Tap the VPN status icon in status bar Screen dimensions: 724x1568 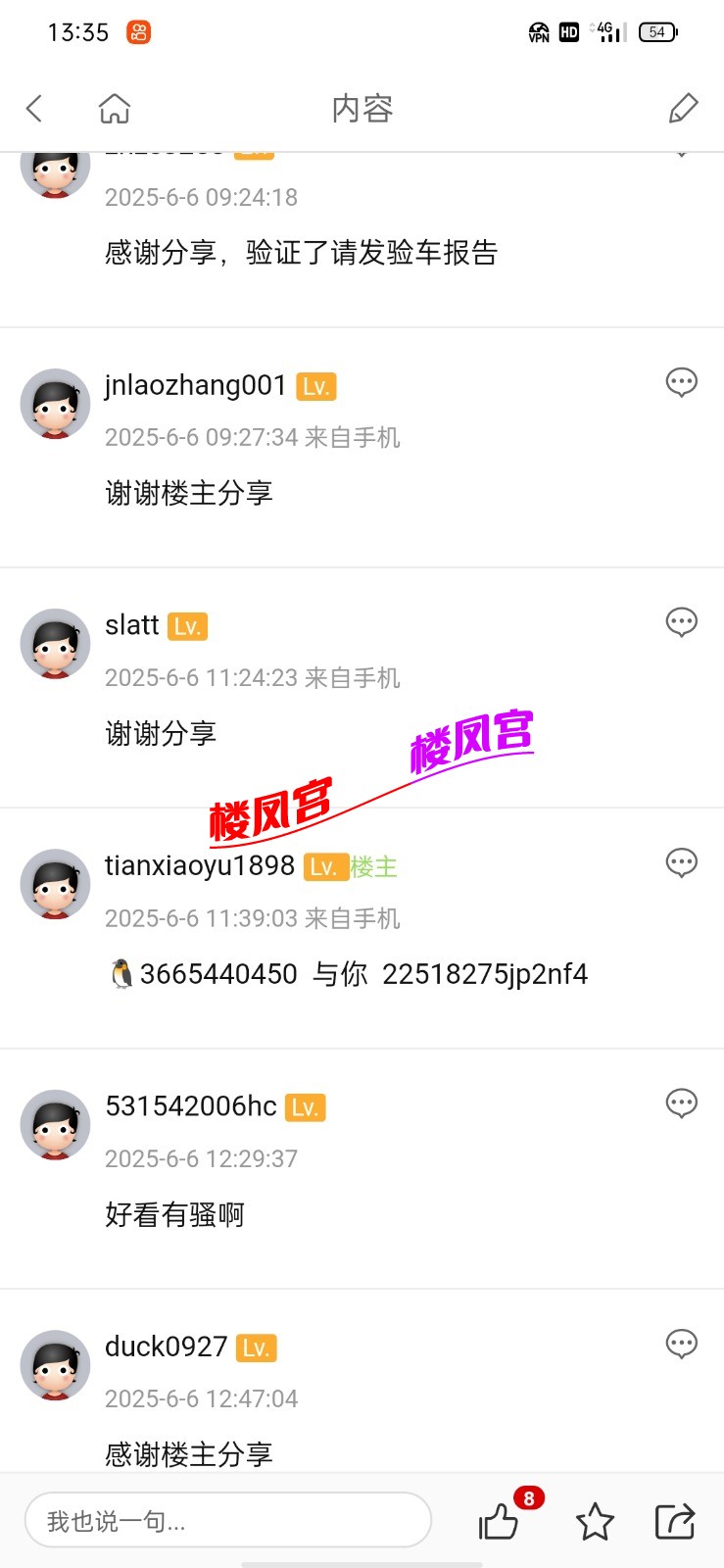(x=538, y=32)
